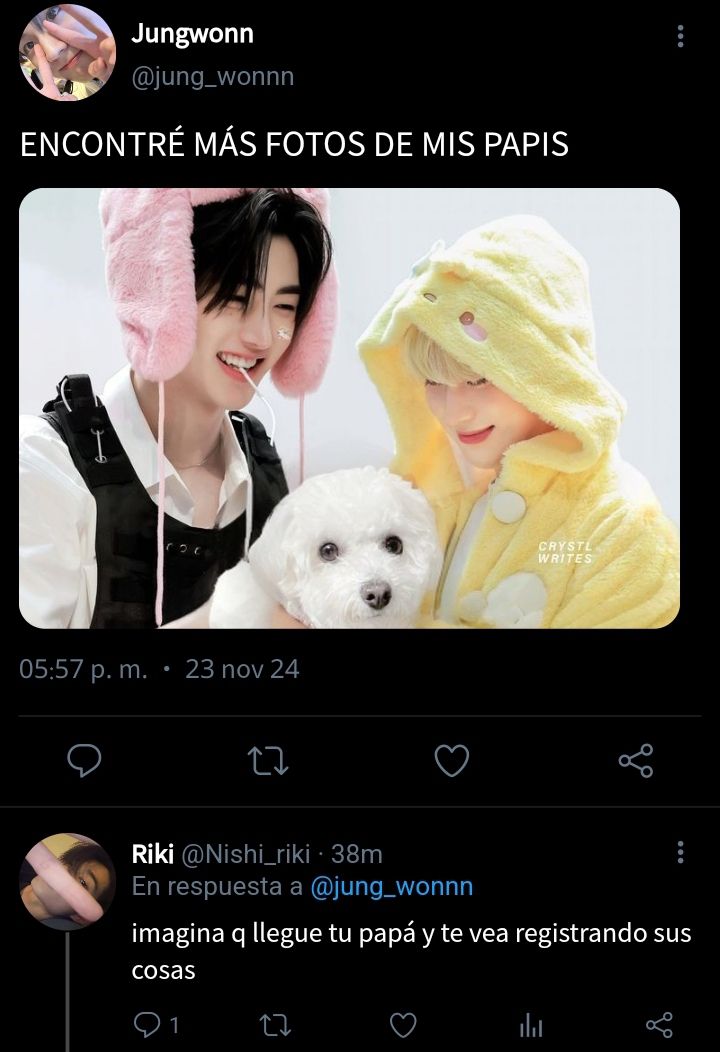Share Riki's reply

coord(659,1025)
